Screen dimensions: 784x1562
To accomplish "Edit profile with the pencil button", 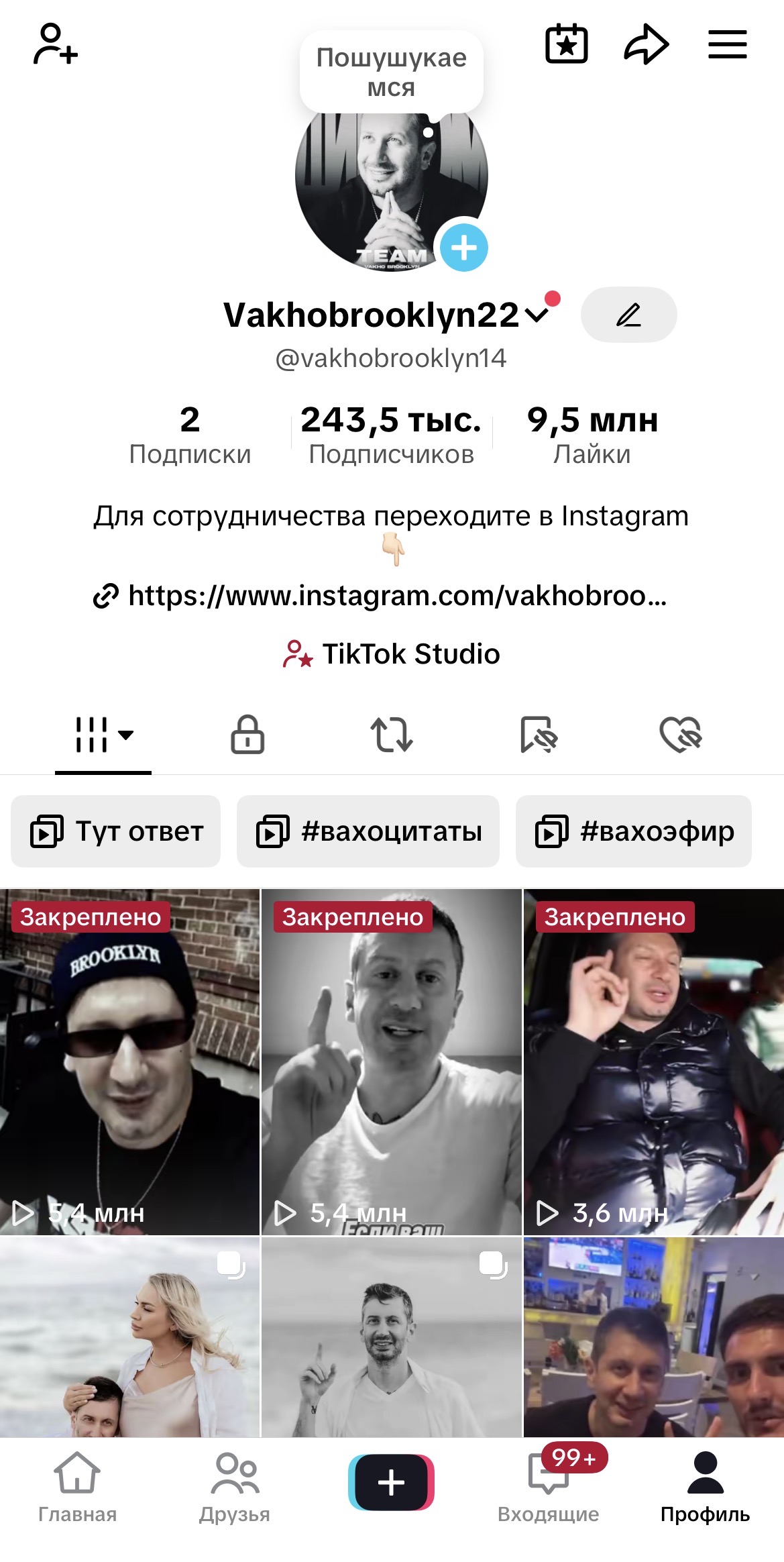I will (x=628, y=315).
